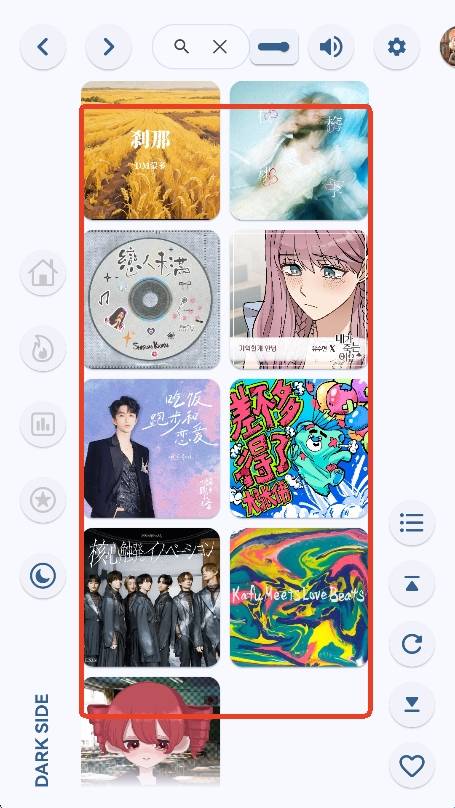Tap the heart icon to favorite
455x808 pixels.
pyautogui.click(x=412, y=766)
